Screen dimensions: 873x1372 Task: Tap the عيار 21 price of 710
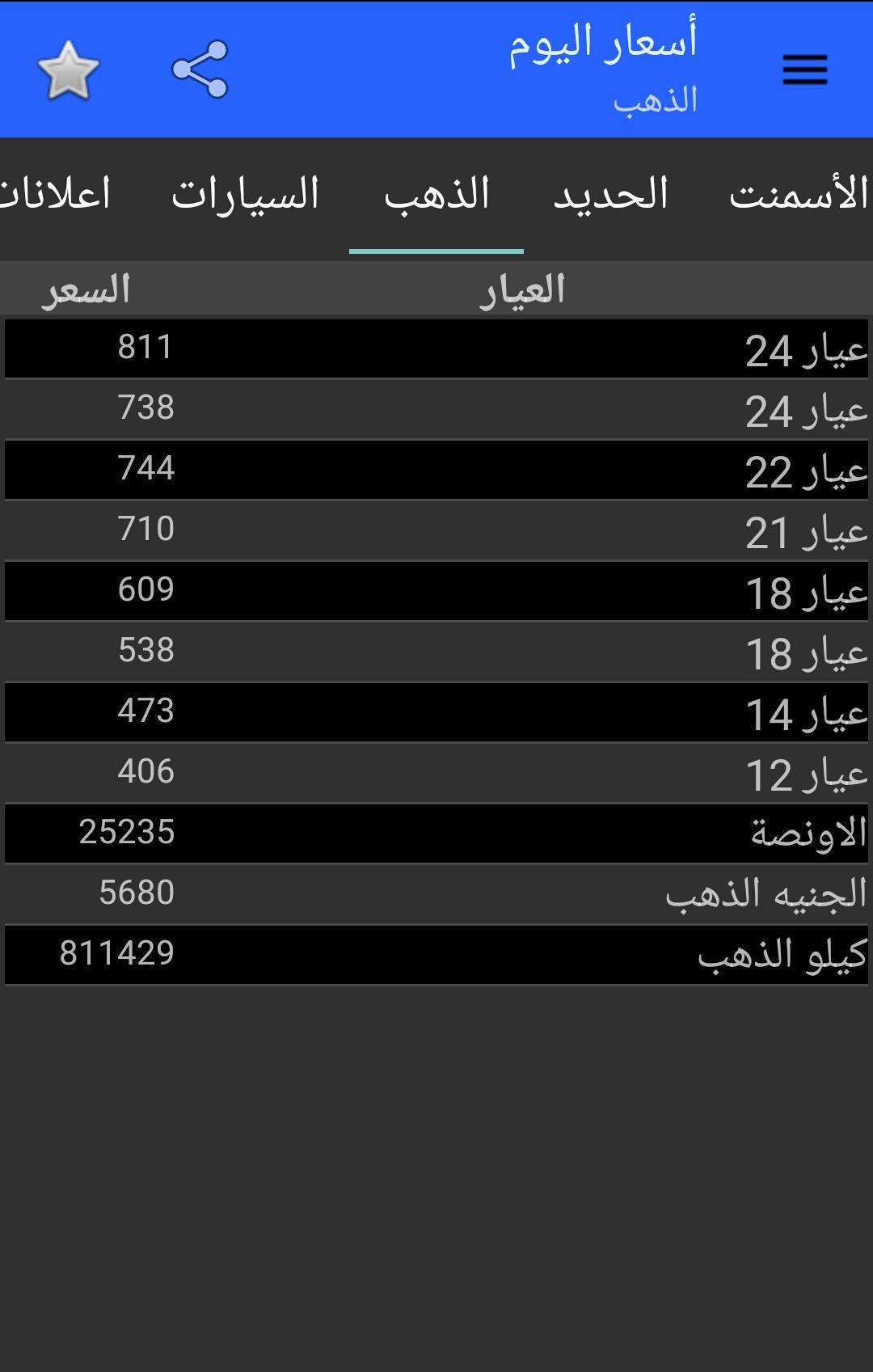pos(436,530)
